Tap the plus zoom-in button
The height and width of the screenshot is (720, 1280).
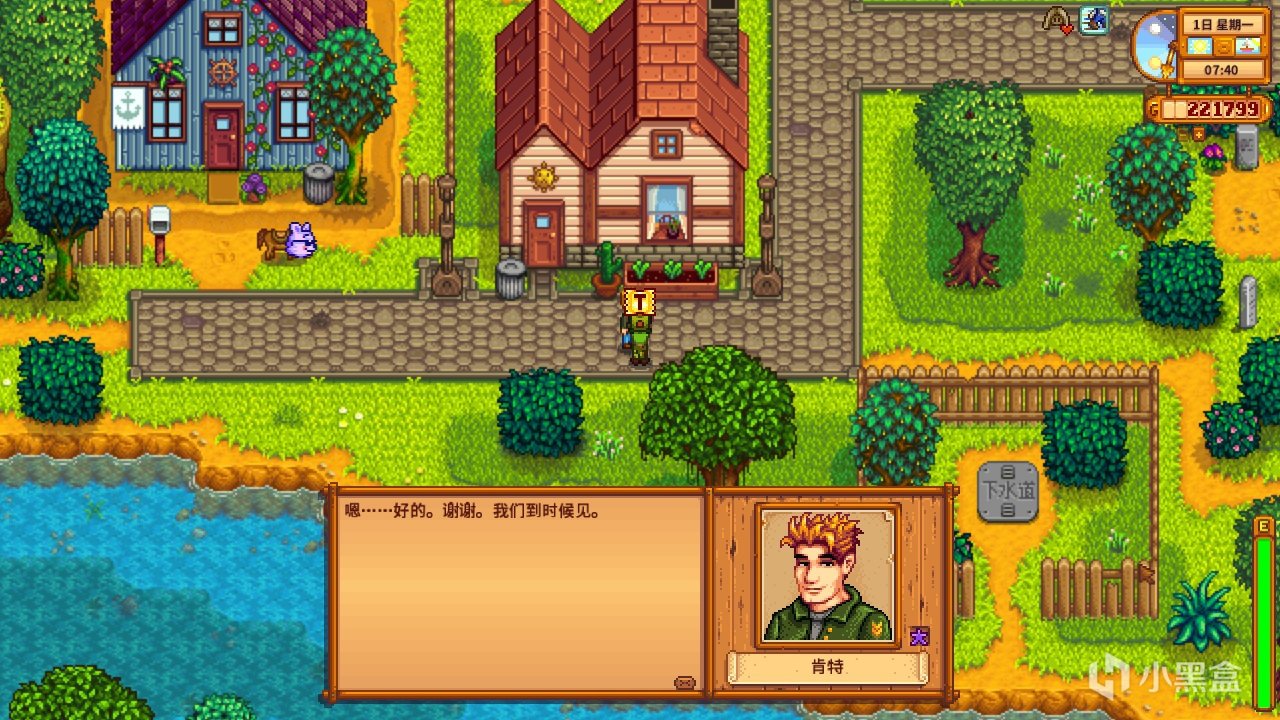coord(1199,135)
